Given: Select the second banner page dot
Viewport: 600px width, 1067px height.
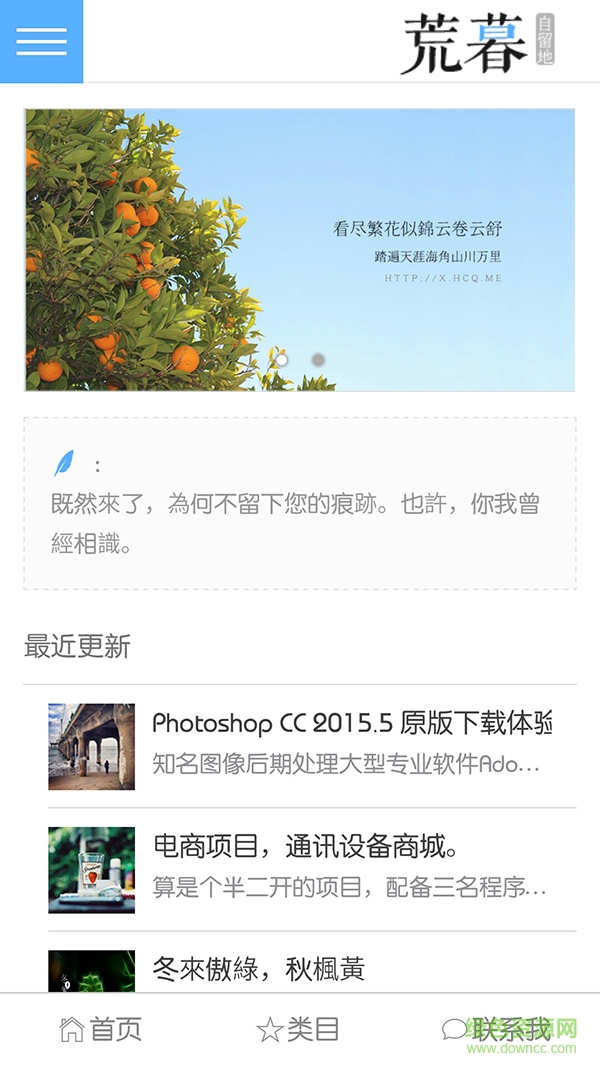Looking at the screenshot, I should (318, 360).
